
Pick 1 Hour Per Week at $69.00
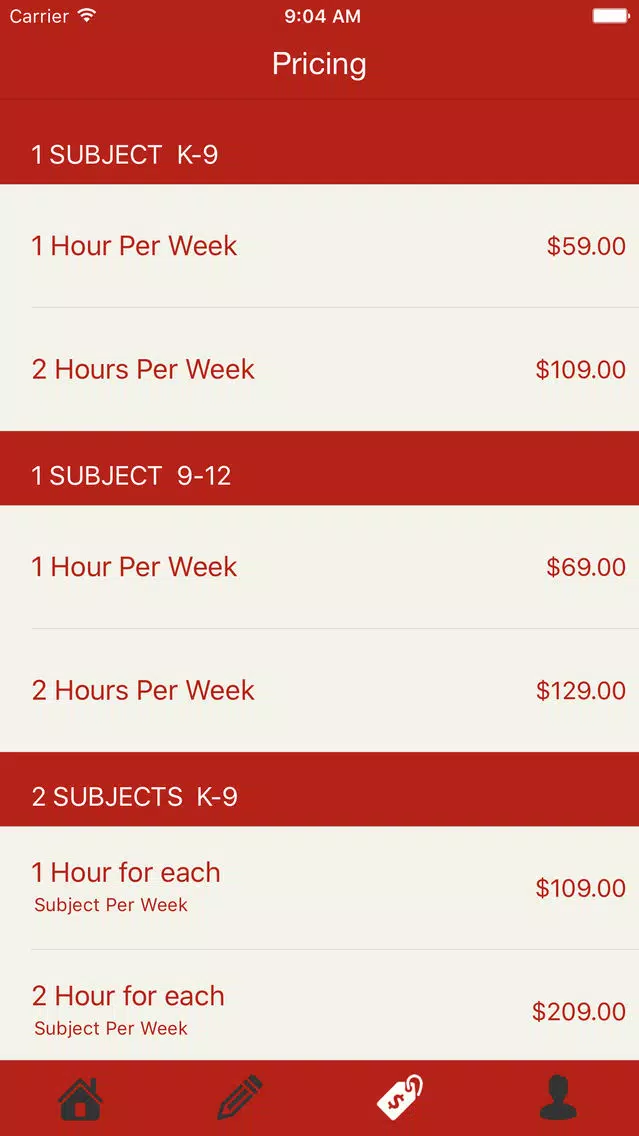pyautogui.click(x=320, y=567)
